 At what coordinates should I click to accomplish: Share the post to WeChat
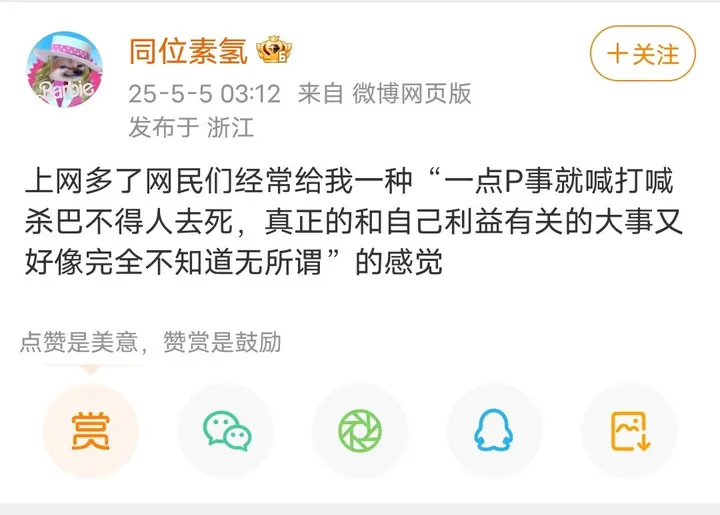pyautogui.click(x=226, y=430)
